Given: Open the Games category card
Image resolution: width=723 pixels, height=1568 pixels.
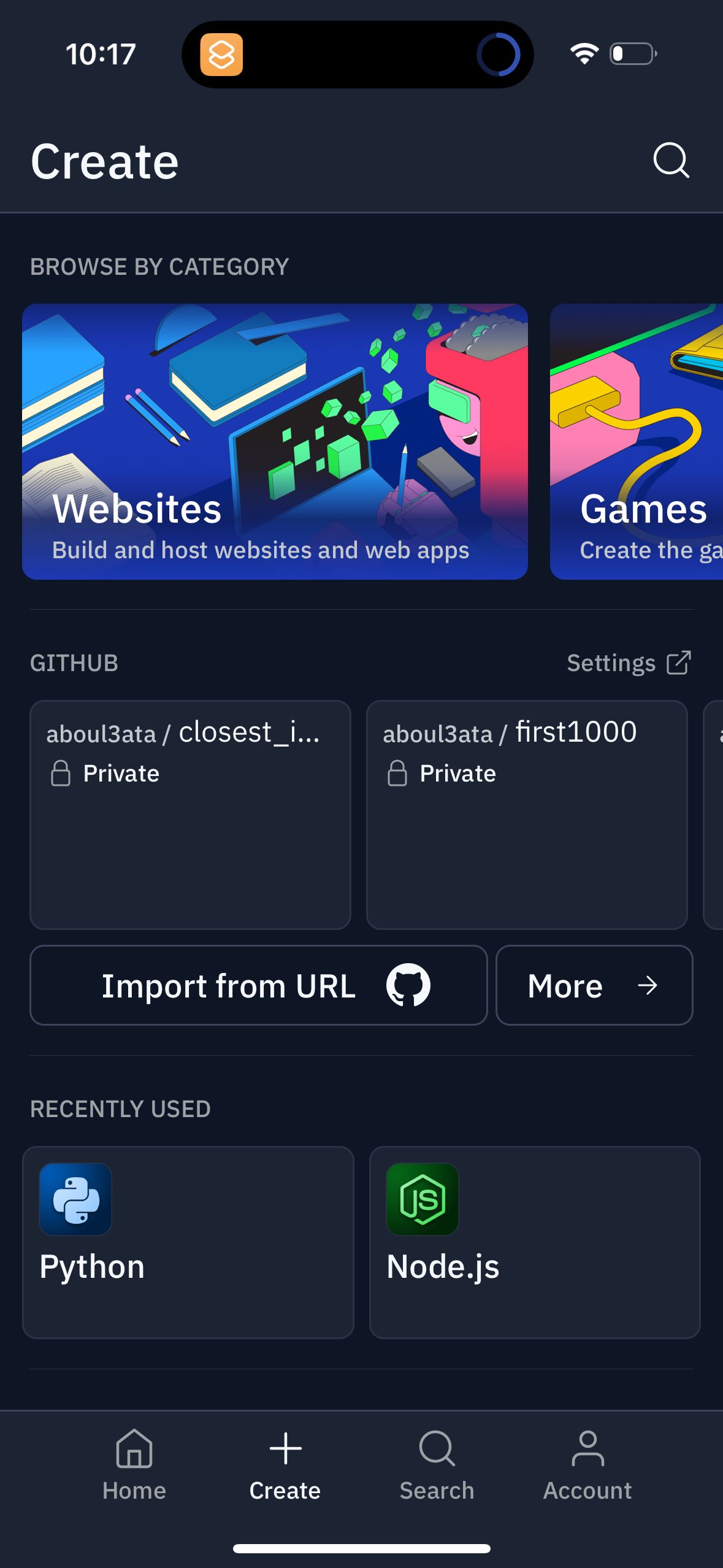Looking at the screenshot, I should coord(638,442).
